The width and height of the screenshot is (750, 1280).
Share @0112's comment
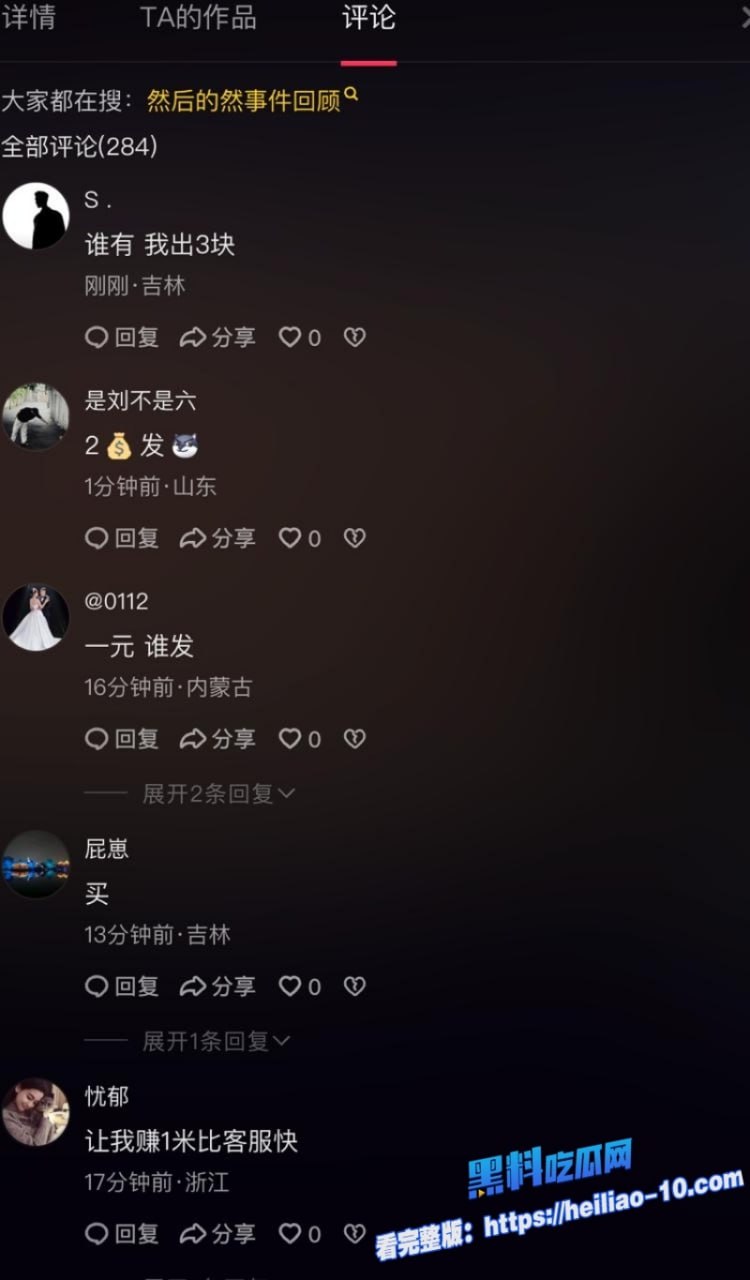click(x=217, y=739)
